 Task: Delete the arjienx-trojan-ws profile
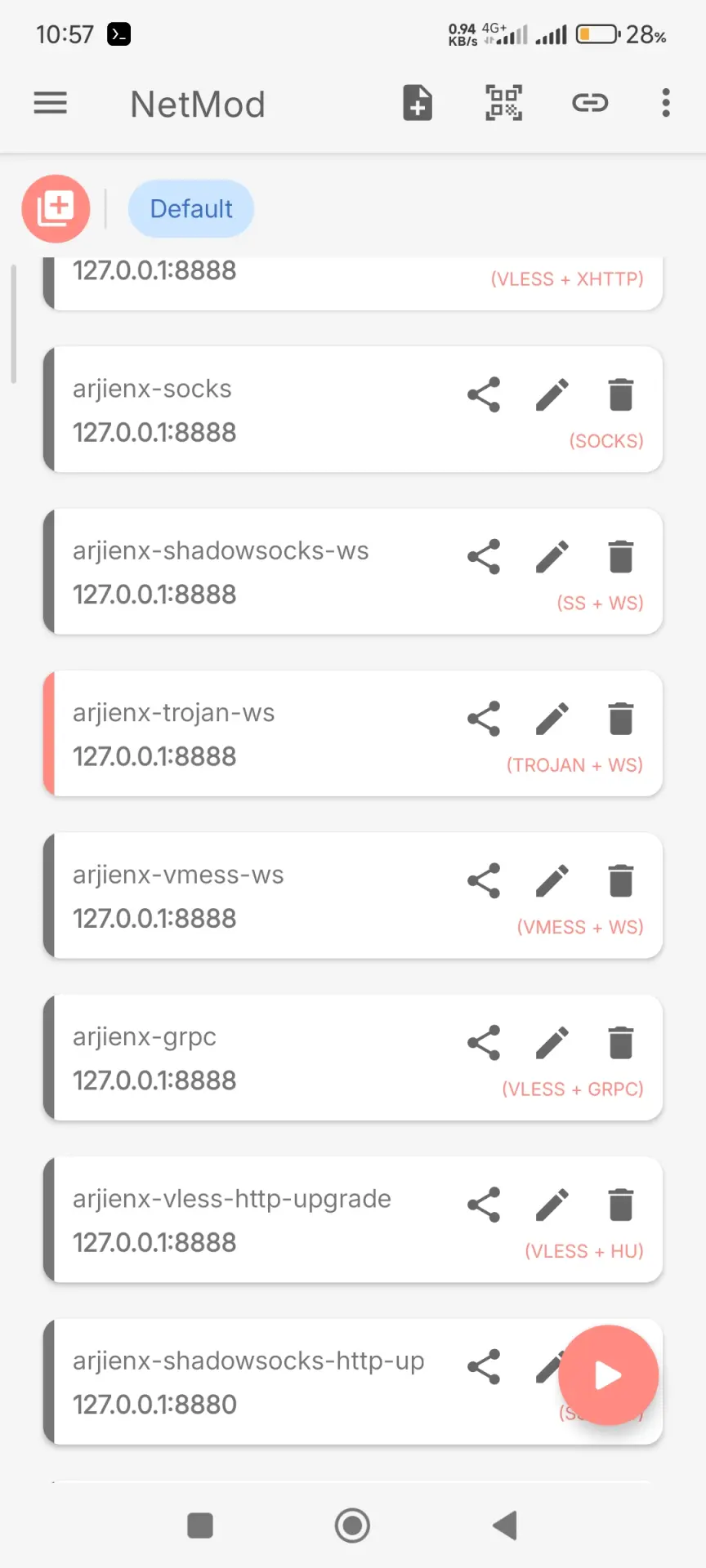(621, 719)
